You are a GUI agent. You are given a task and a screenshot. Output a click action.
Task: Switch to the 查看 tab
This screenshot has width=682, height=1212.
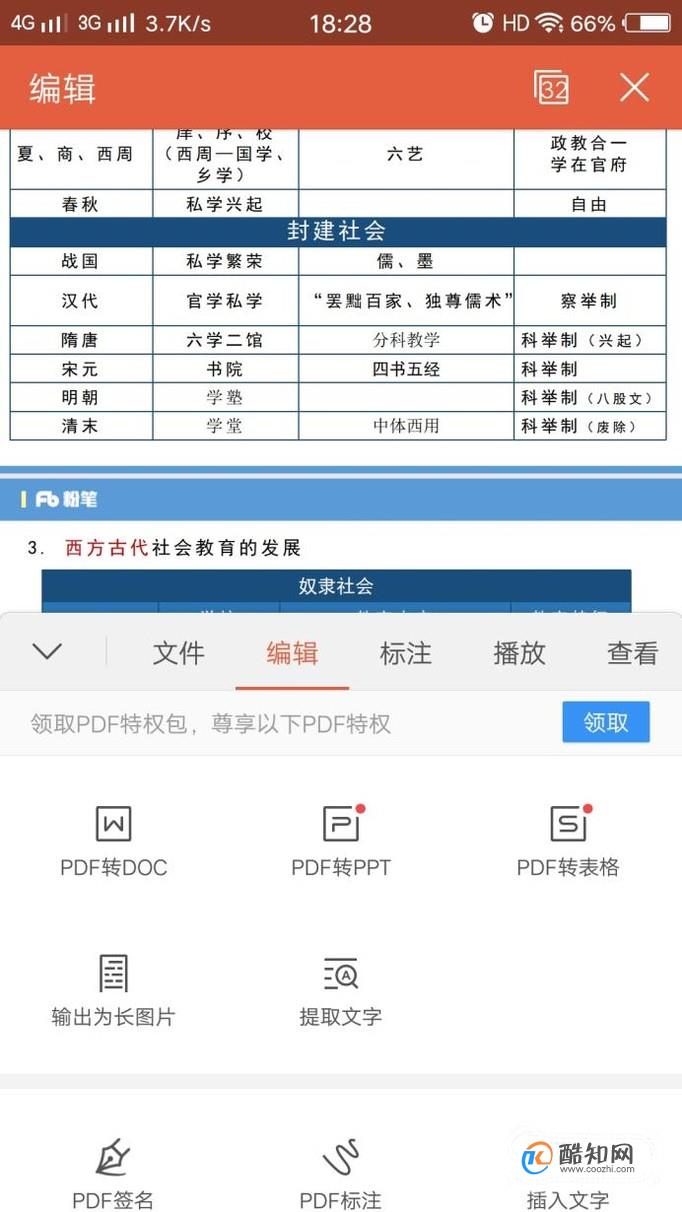tap(633, 653)
